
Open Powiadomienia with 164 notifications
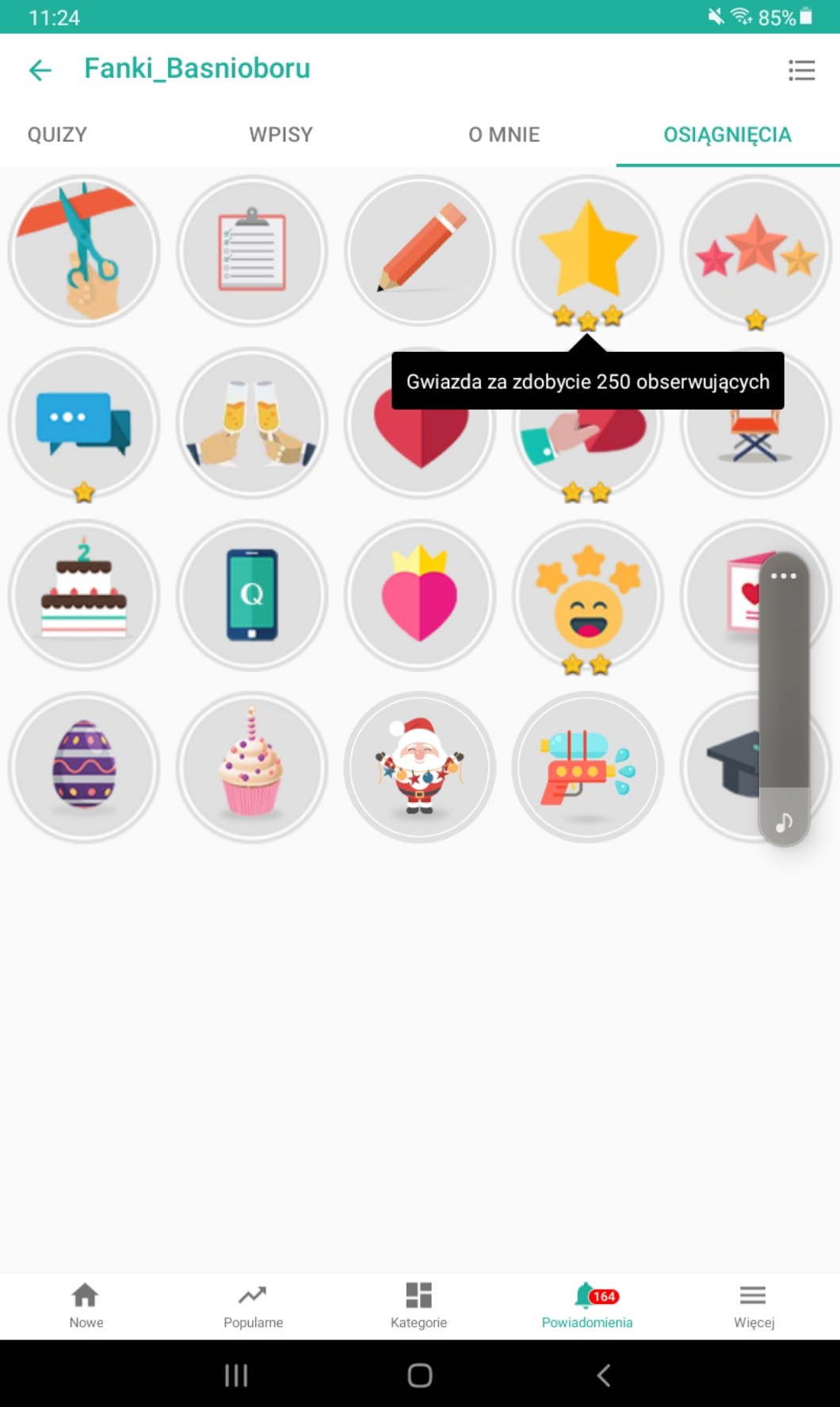pos(587,1305)
